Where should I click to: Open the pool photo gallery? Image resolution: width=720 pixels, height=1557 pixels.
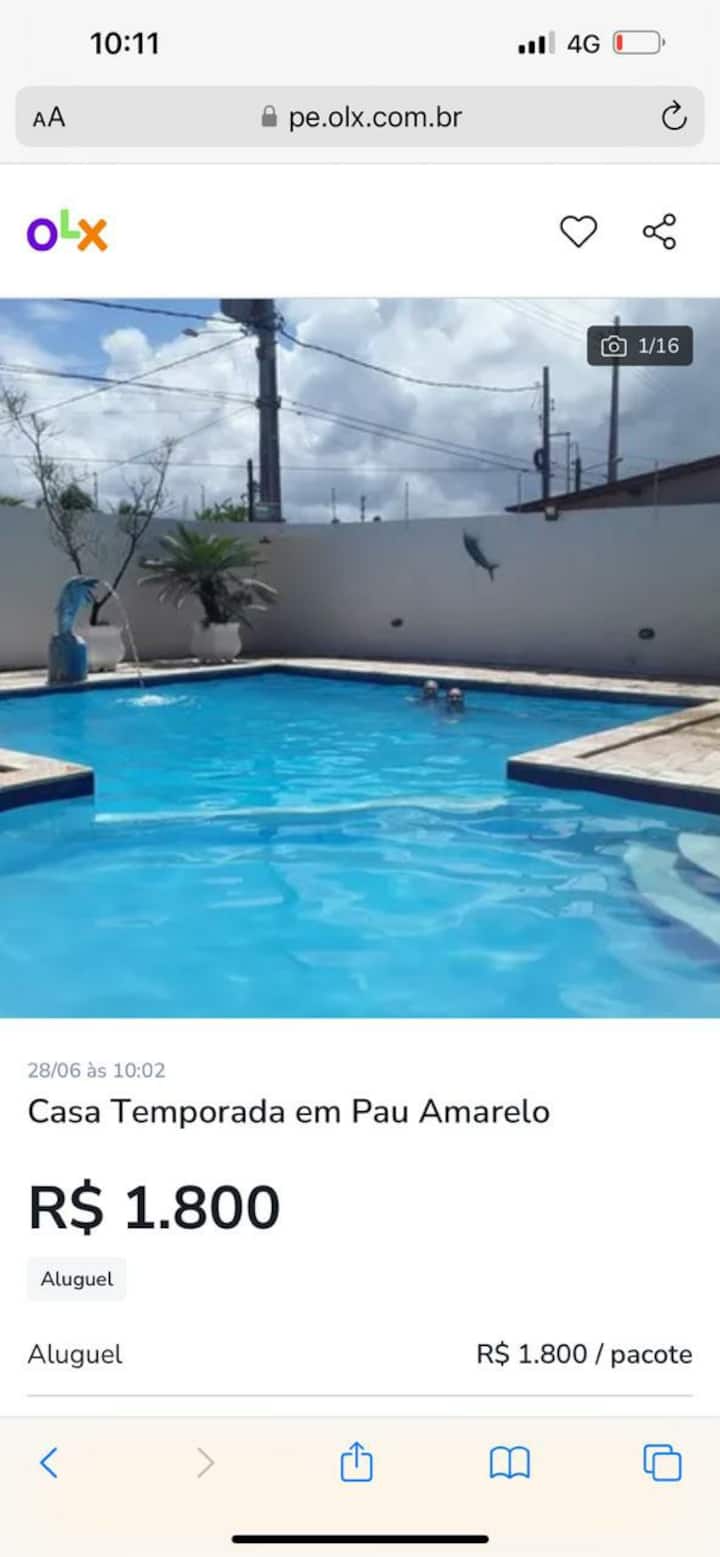[x=360, y=657]
